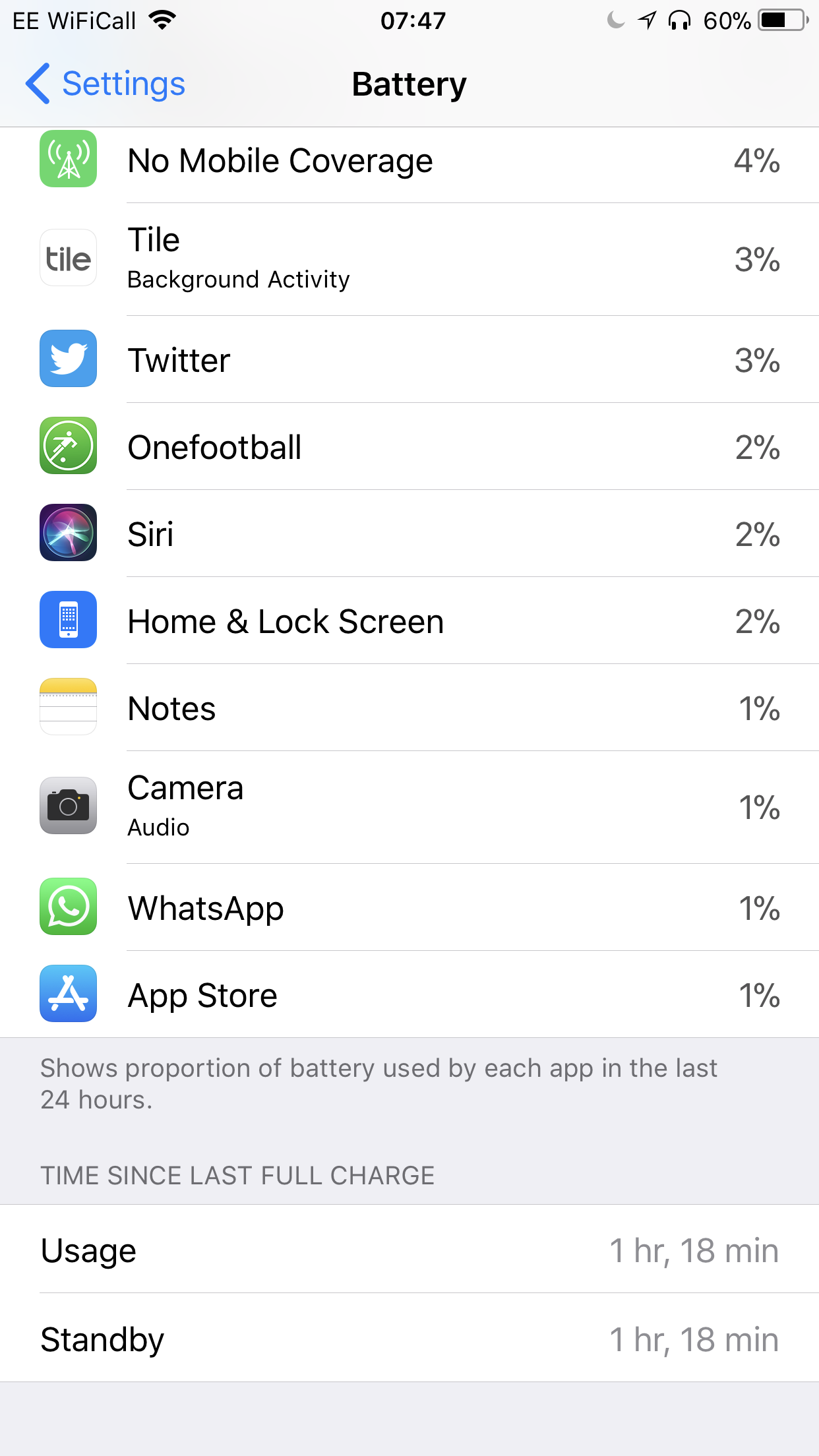This screenshot has width=819, height=1456.
Task: Go back to Settings
Action: (x=106, y=84)
